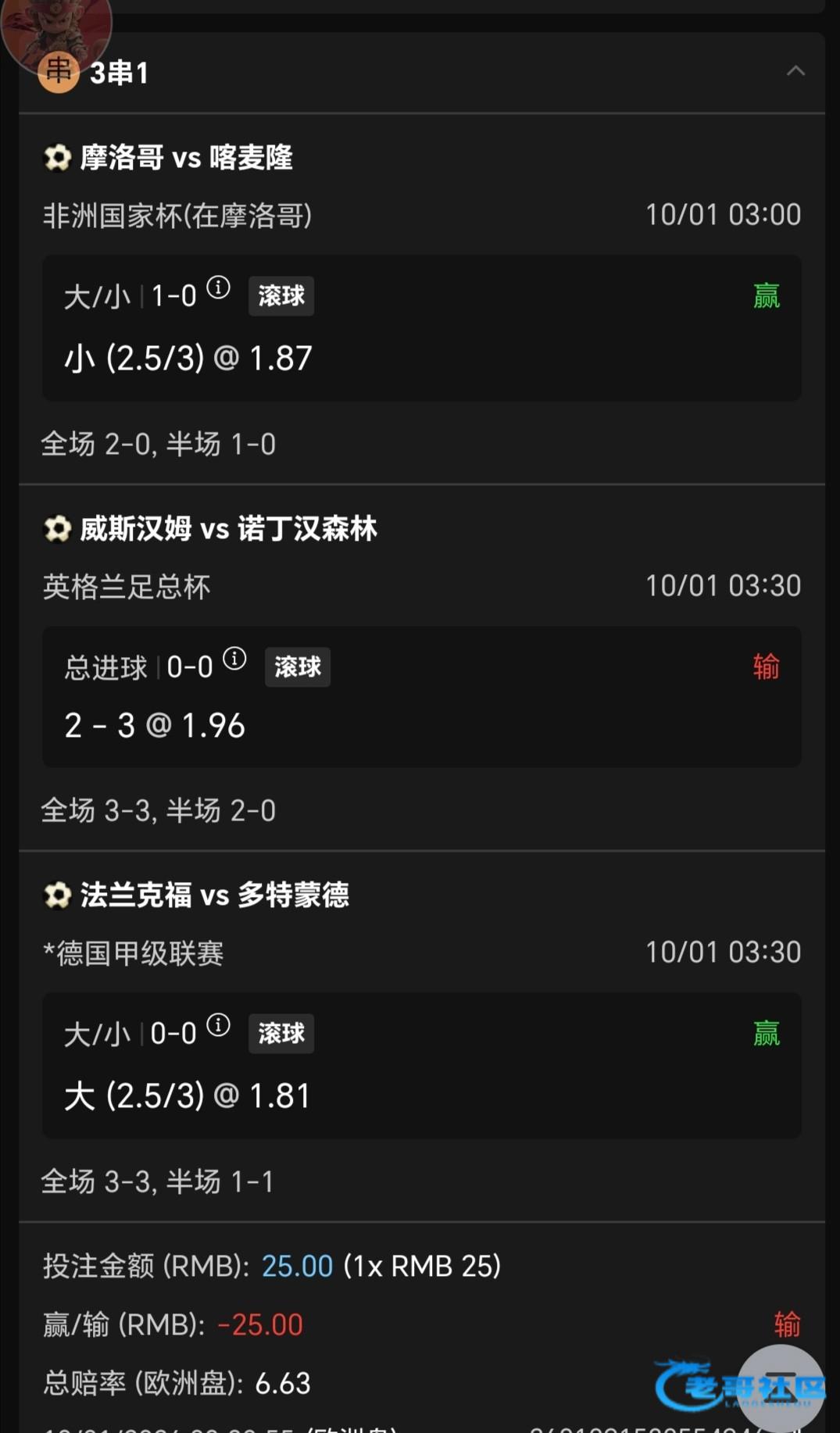840x1433 pixels.
Task: Open info icon for 法兰克福 vs 多特蒙德 bet
Action: [x=219, y=1024]
